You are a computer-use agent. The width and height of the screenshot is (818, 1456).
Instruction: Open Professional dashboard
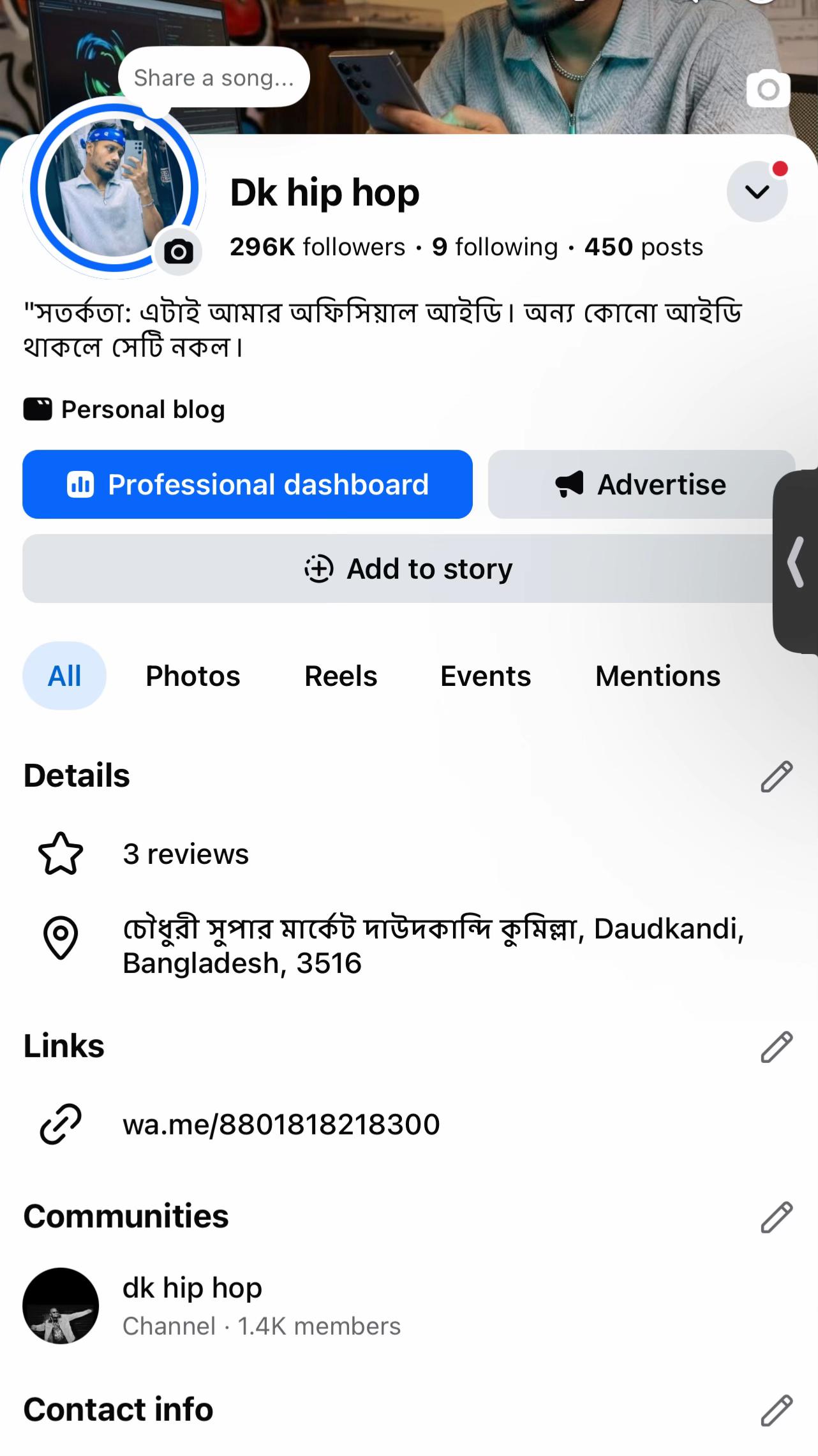click(248, 484)
